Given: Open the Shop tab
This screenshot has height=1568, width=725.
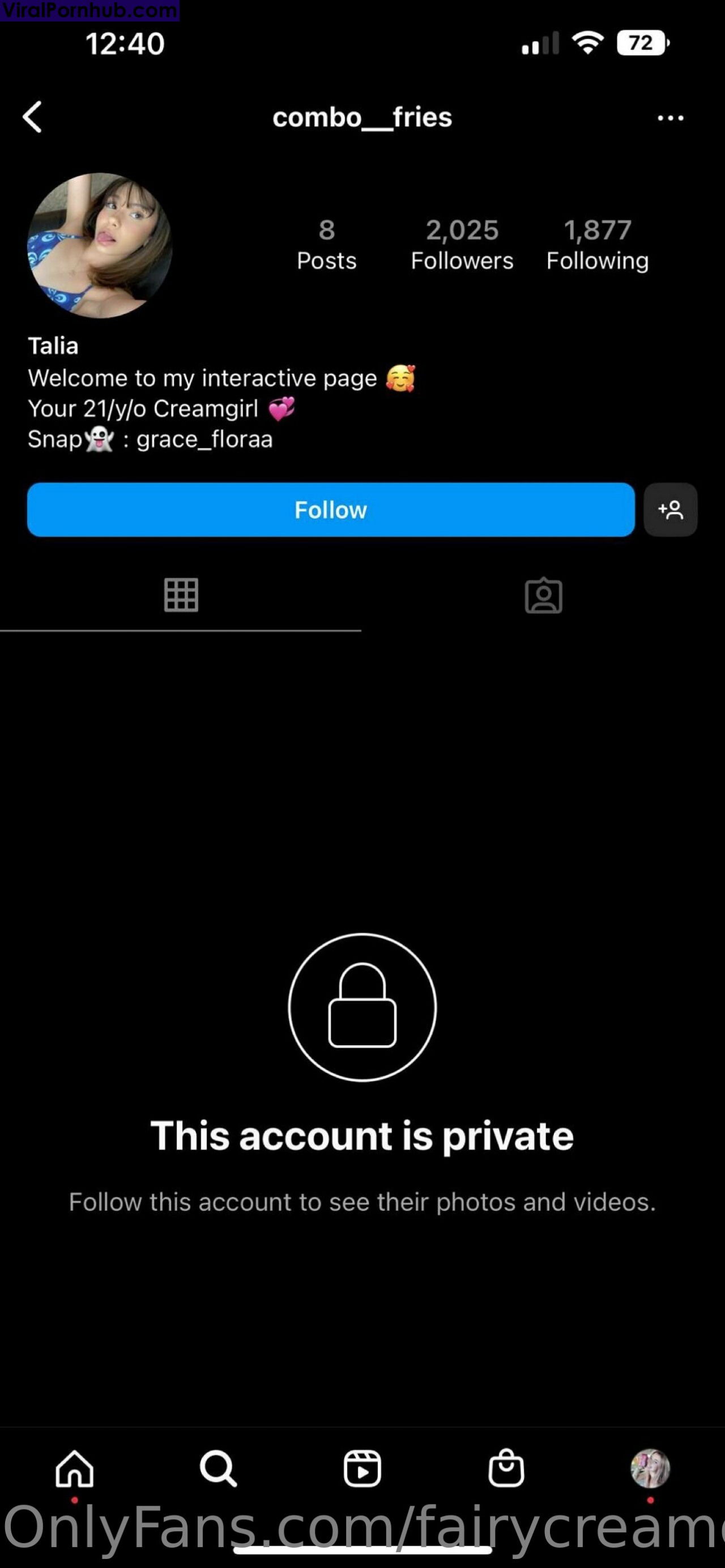Looking at the screenshot, I should click(x=506, y=1468).
